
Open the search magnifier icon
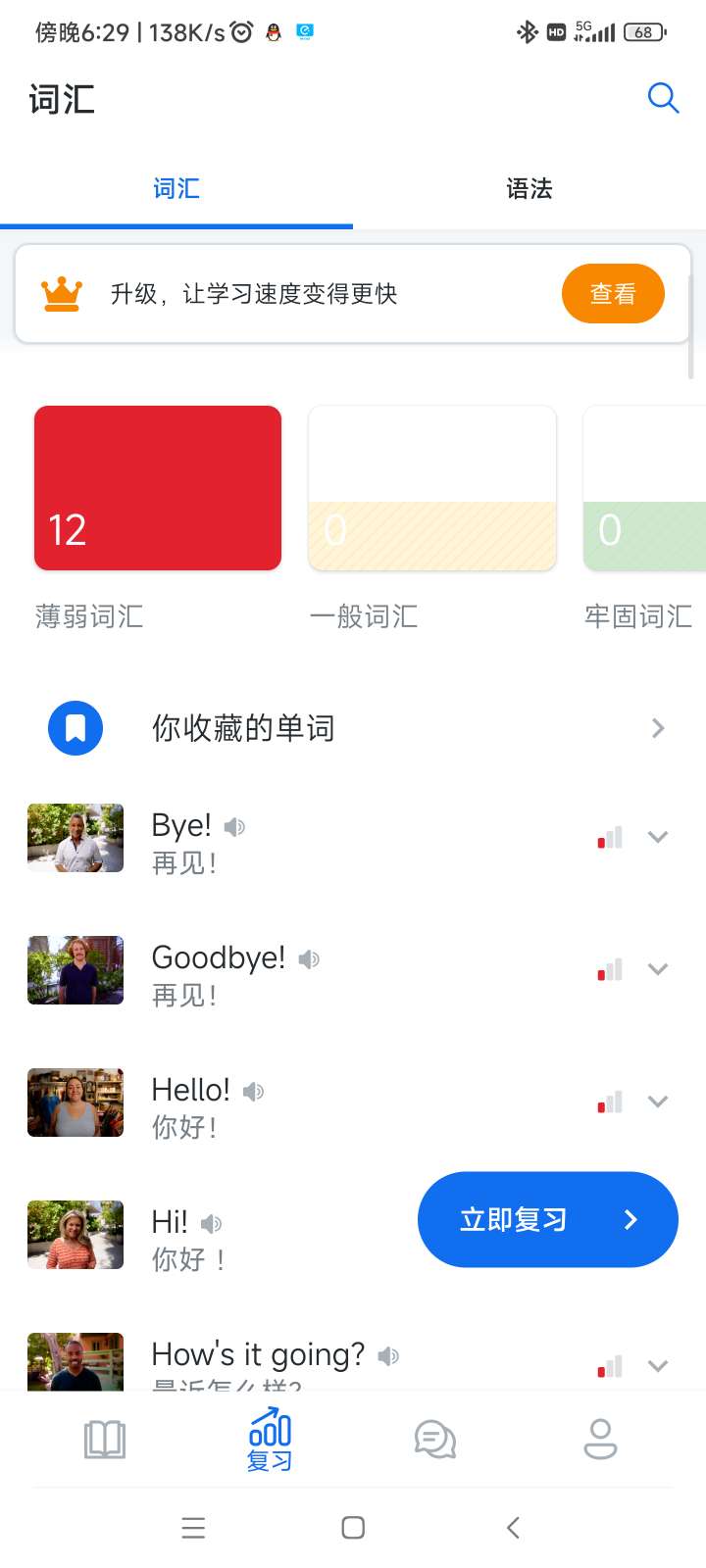tap(663, 98)
